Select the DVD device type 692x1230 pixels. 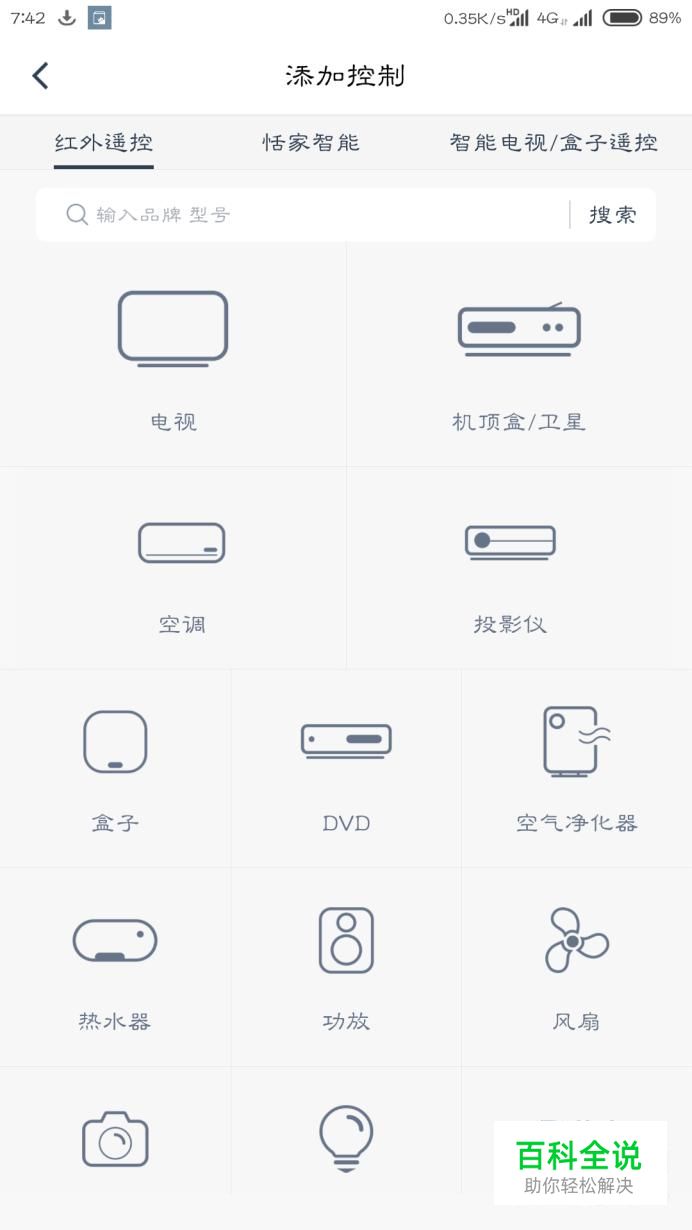click(x=346, y=769)
